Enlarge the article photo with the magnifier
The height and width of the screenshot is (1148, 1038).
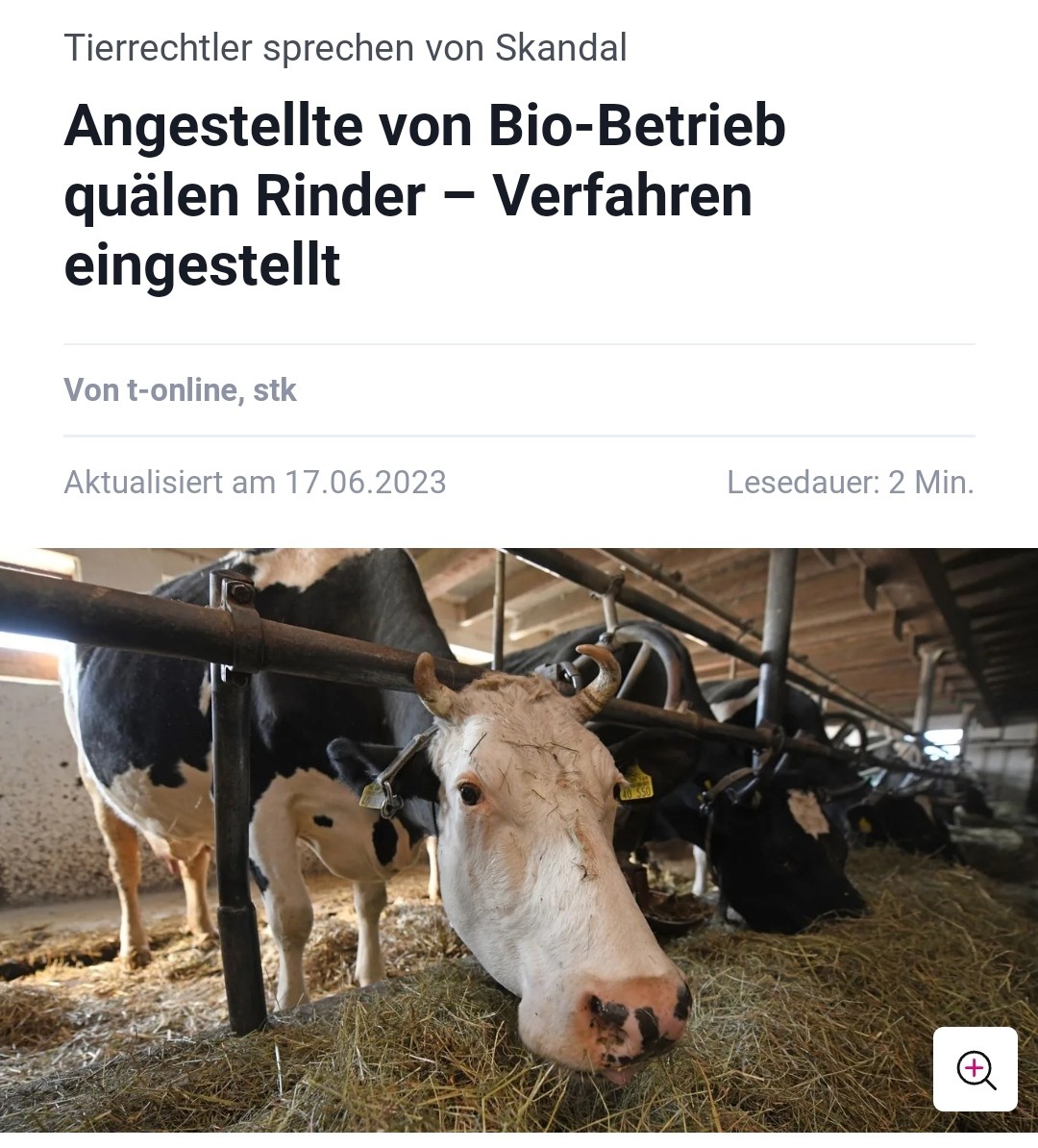(x=975, y=1069)
